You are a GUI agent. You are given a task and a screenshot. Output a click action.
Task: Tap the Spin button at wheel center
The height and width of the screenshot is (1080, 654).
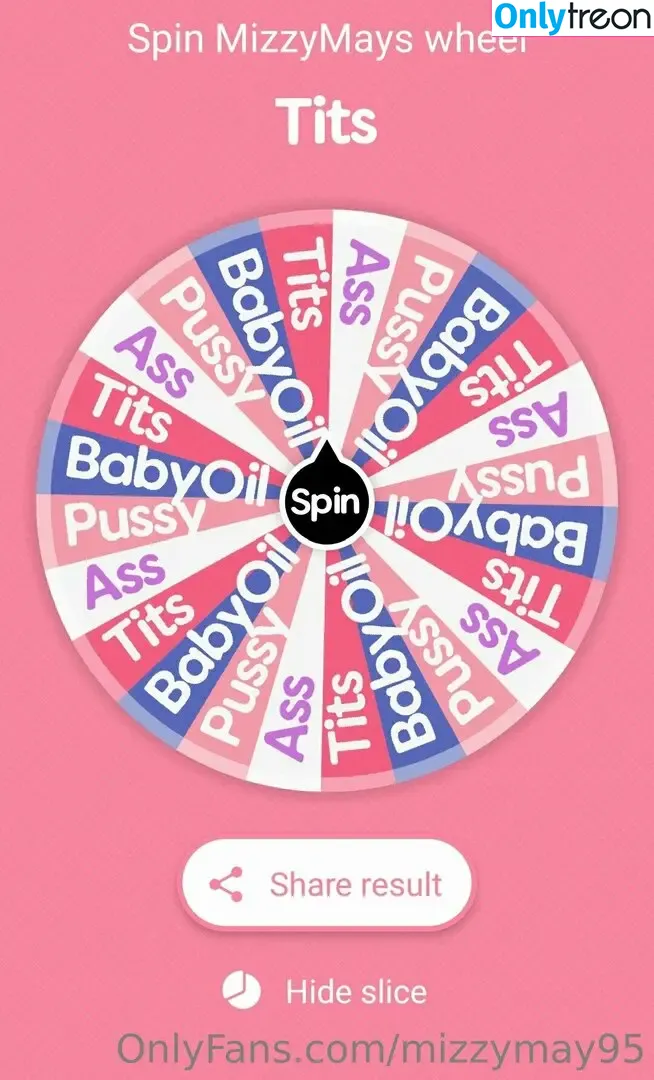(x=327, y=501)
